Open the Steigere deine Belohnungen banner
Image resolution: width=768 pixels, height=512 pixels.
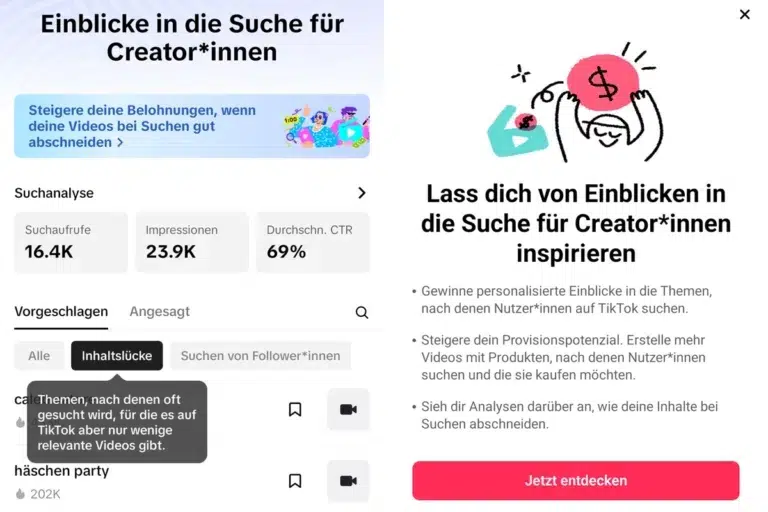click(191, 126)
